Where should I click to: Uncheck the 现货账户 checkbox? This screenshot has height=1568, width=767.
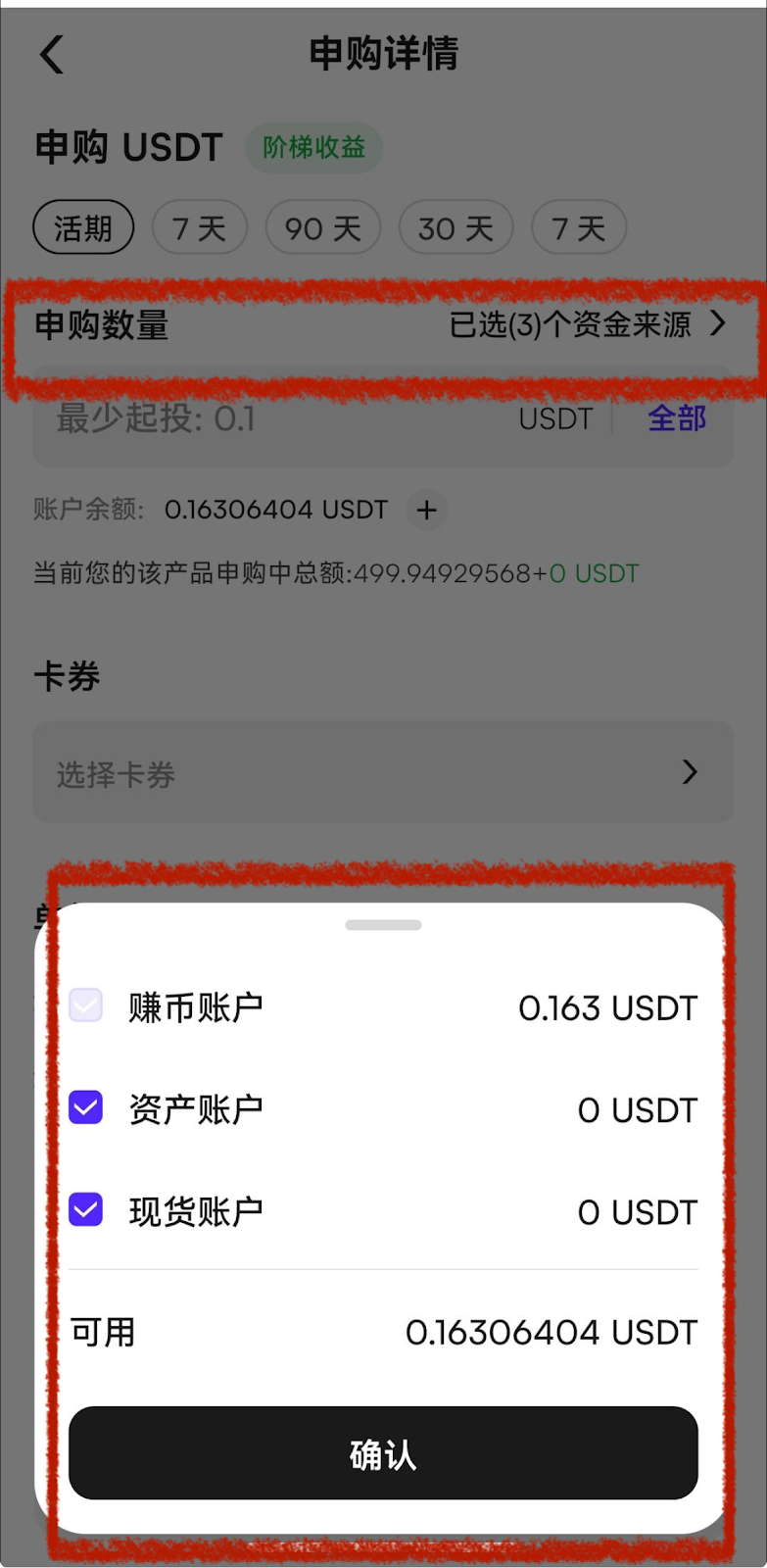pyautogui.click(x=86, y=1210)
